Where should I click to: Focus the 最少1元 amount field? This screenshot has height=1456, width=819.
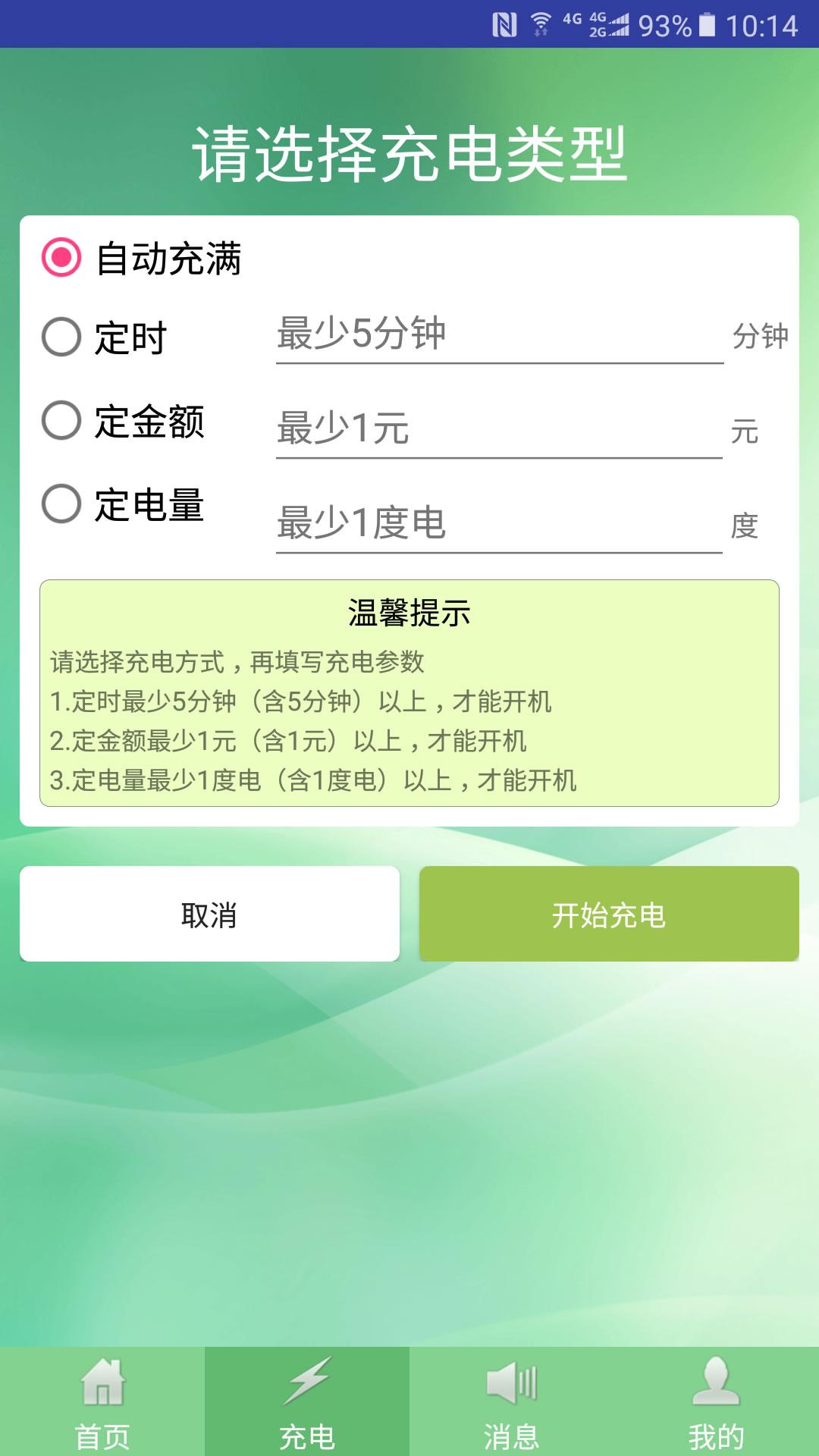pyautogui.click(x=499, y=429)
